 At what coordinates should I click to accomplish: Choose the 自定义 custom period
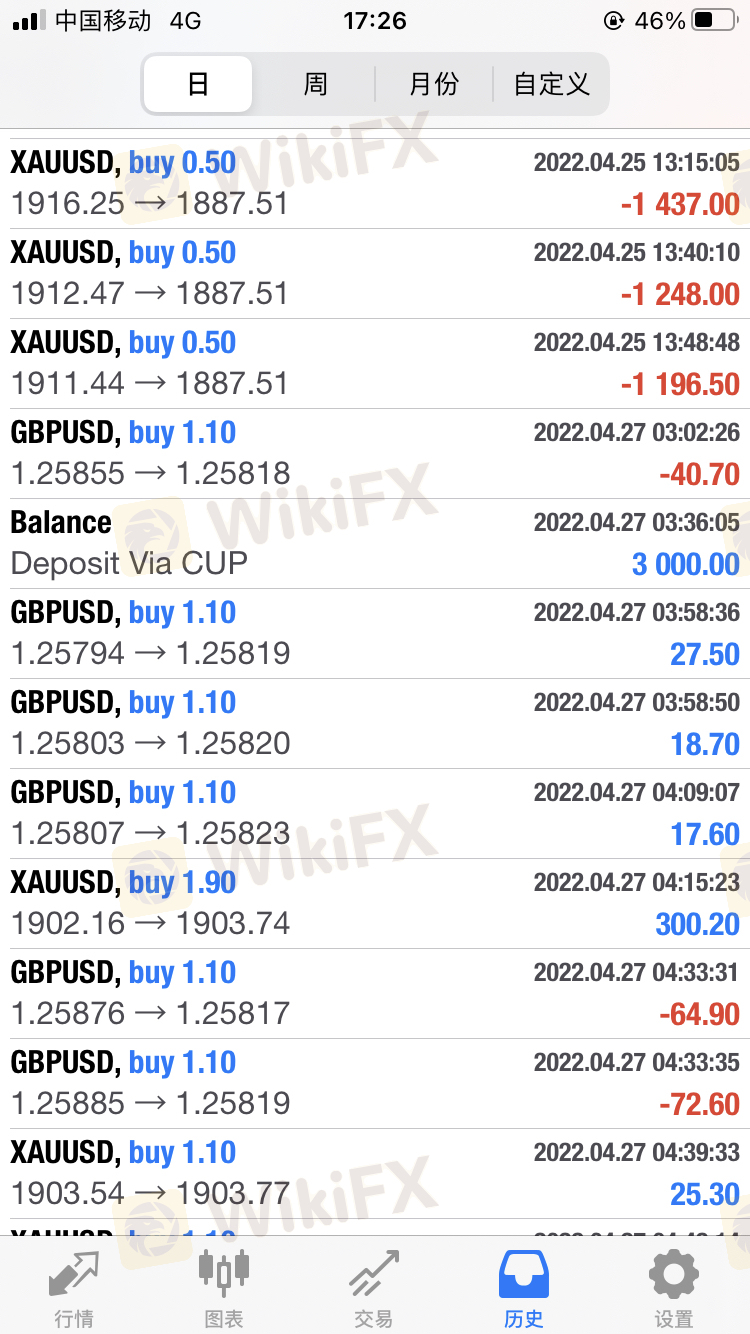(x=551, y=84)
